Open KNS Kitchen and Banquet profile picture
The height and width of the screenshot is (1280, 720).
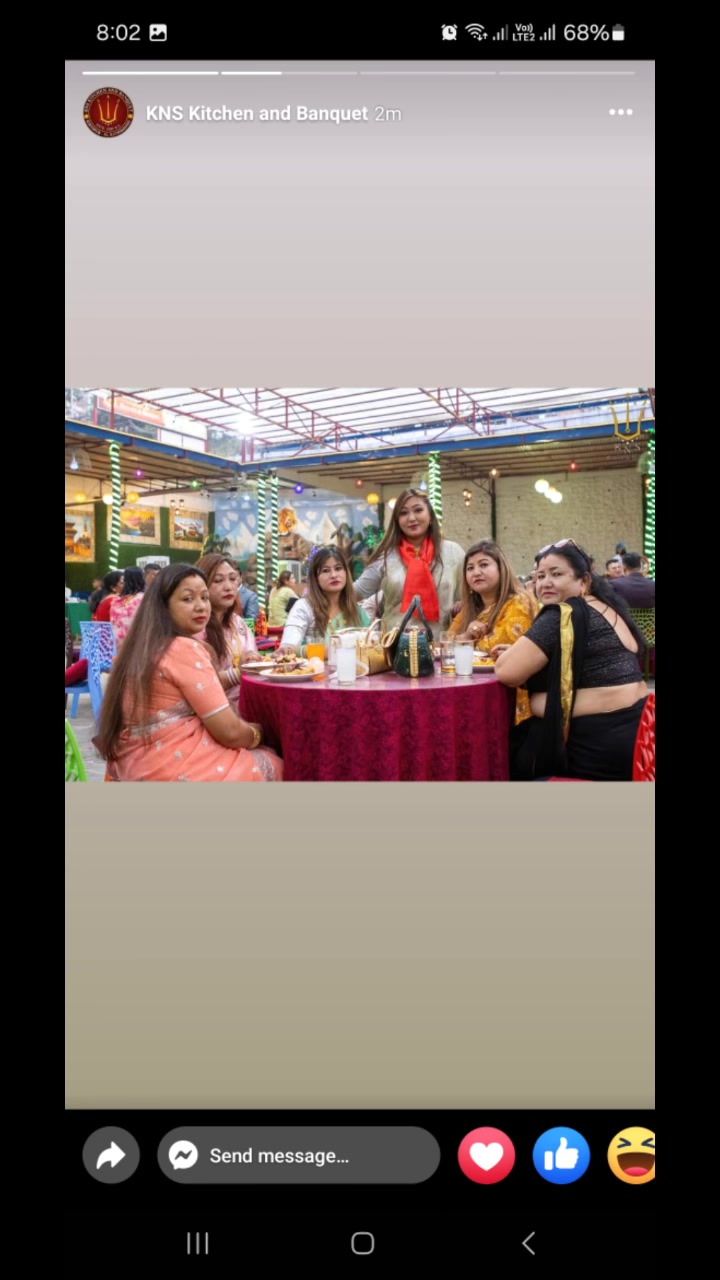[x=108, y=112]
